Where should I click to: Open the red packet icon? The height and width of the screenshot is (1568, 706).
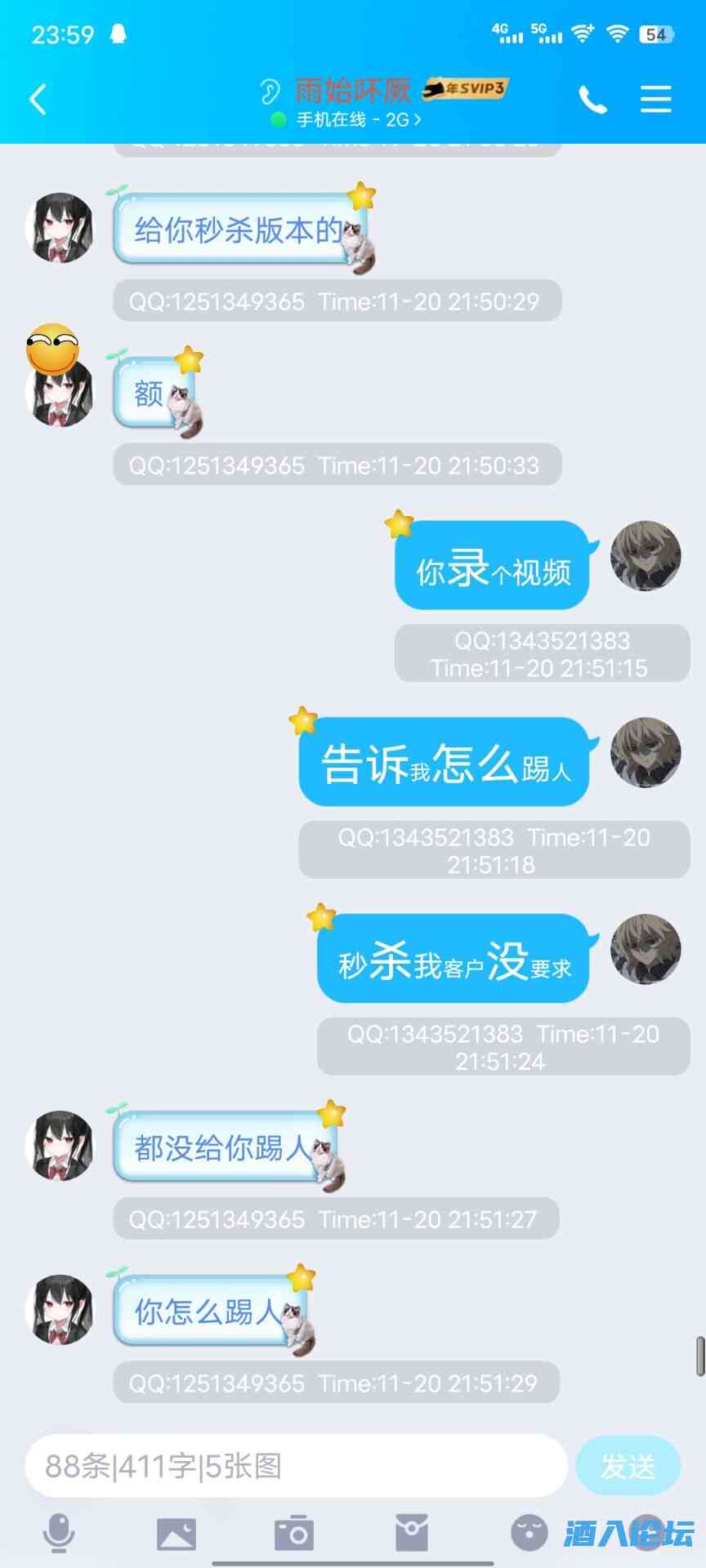[412, 1533]
